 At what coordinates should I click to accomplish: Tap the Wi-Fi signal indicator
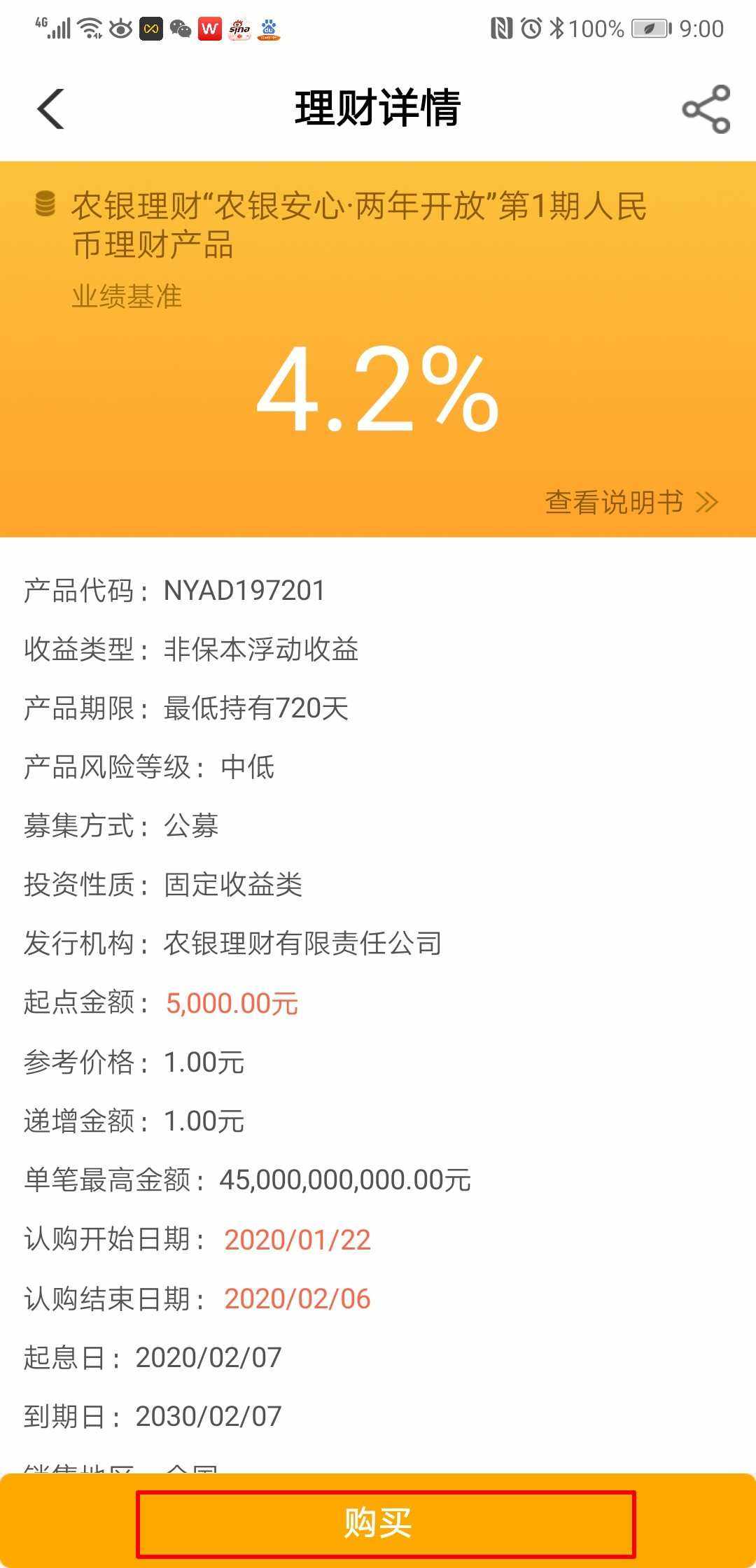click(x=91, y=29)
